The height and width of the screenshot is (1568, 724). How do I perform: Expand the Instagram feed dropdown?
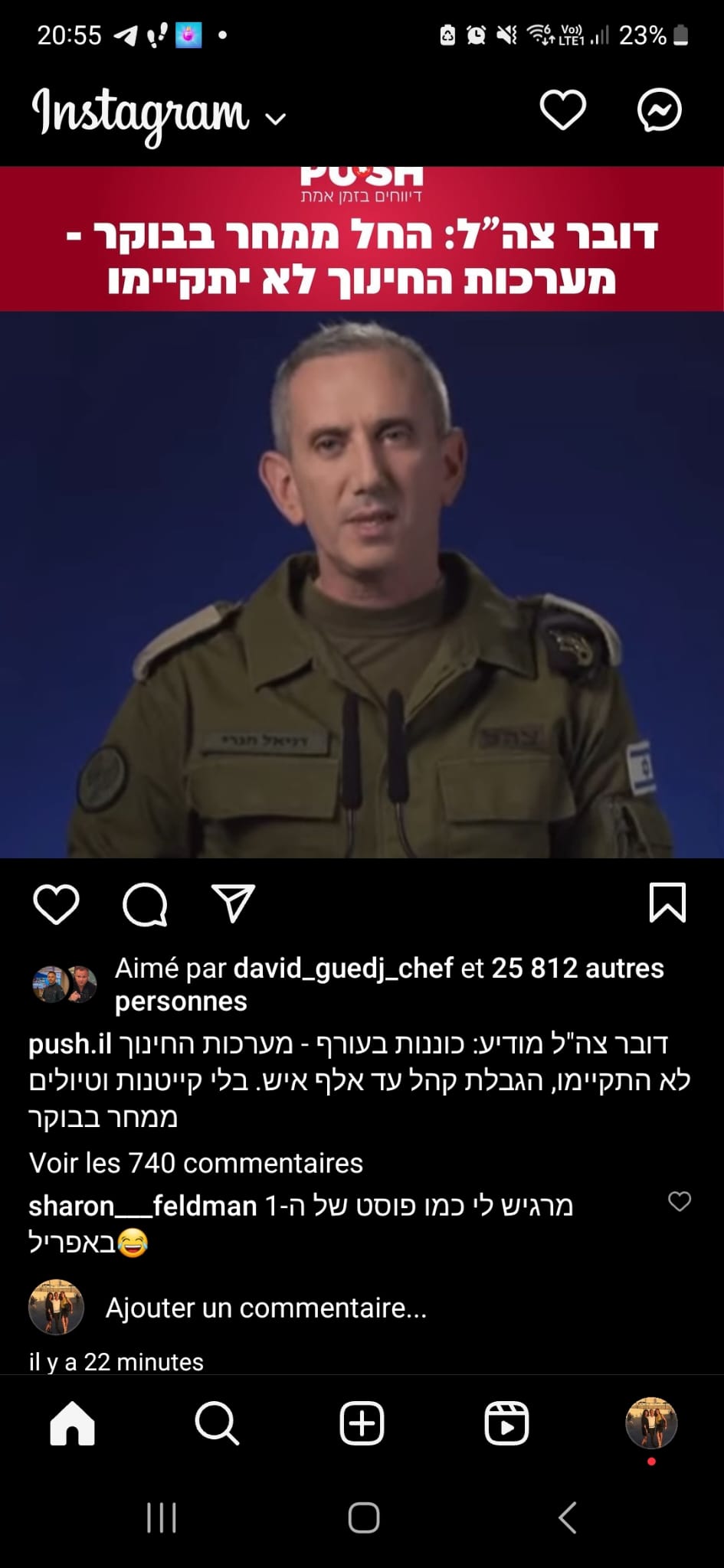pyautogui.click(x=275, y=119)
